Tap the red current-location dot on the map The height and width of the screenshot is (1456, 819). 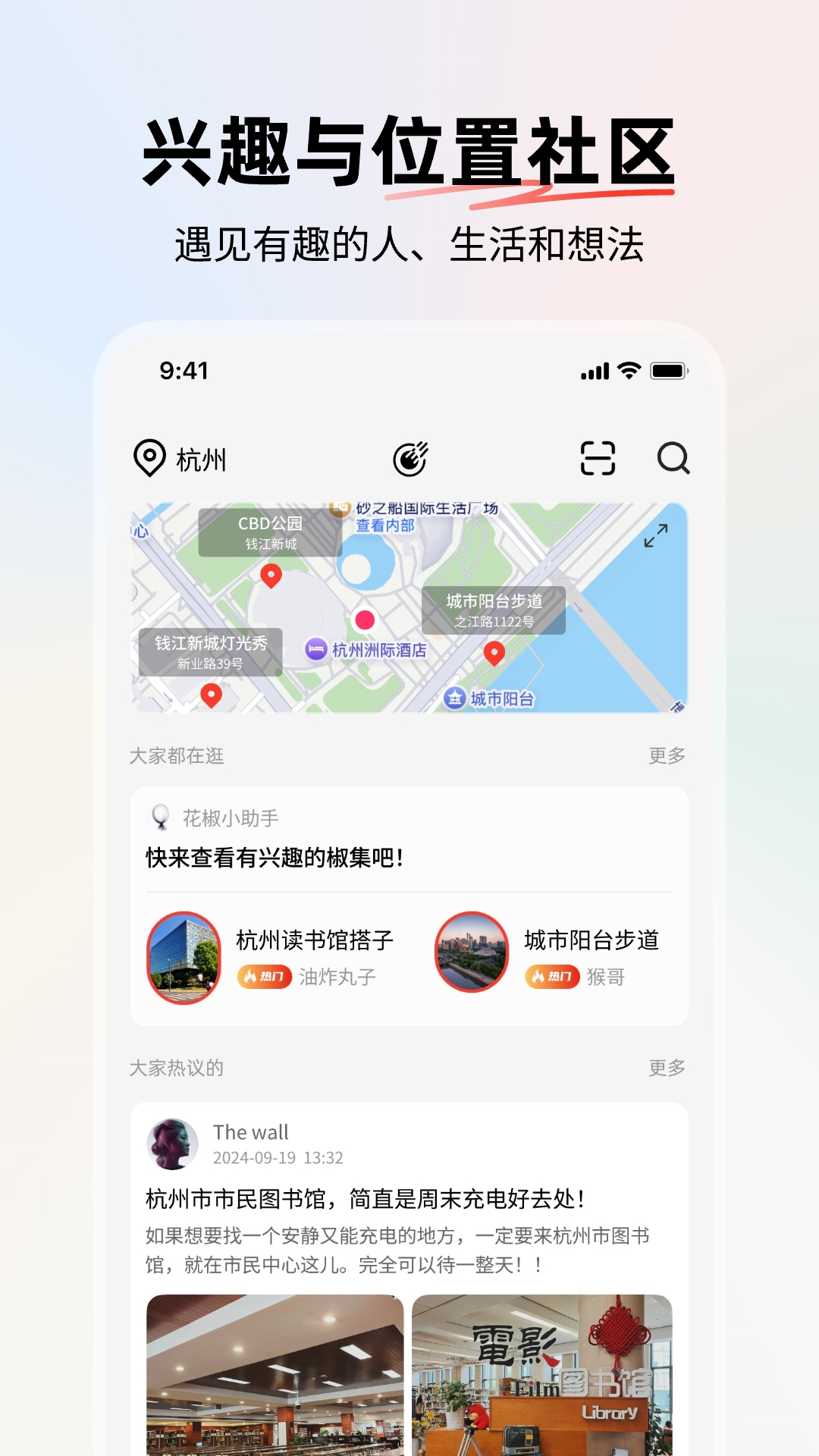click(366, 620)
